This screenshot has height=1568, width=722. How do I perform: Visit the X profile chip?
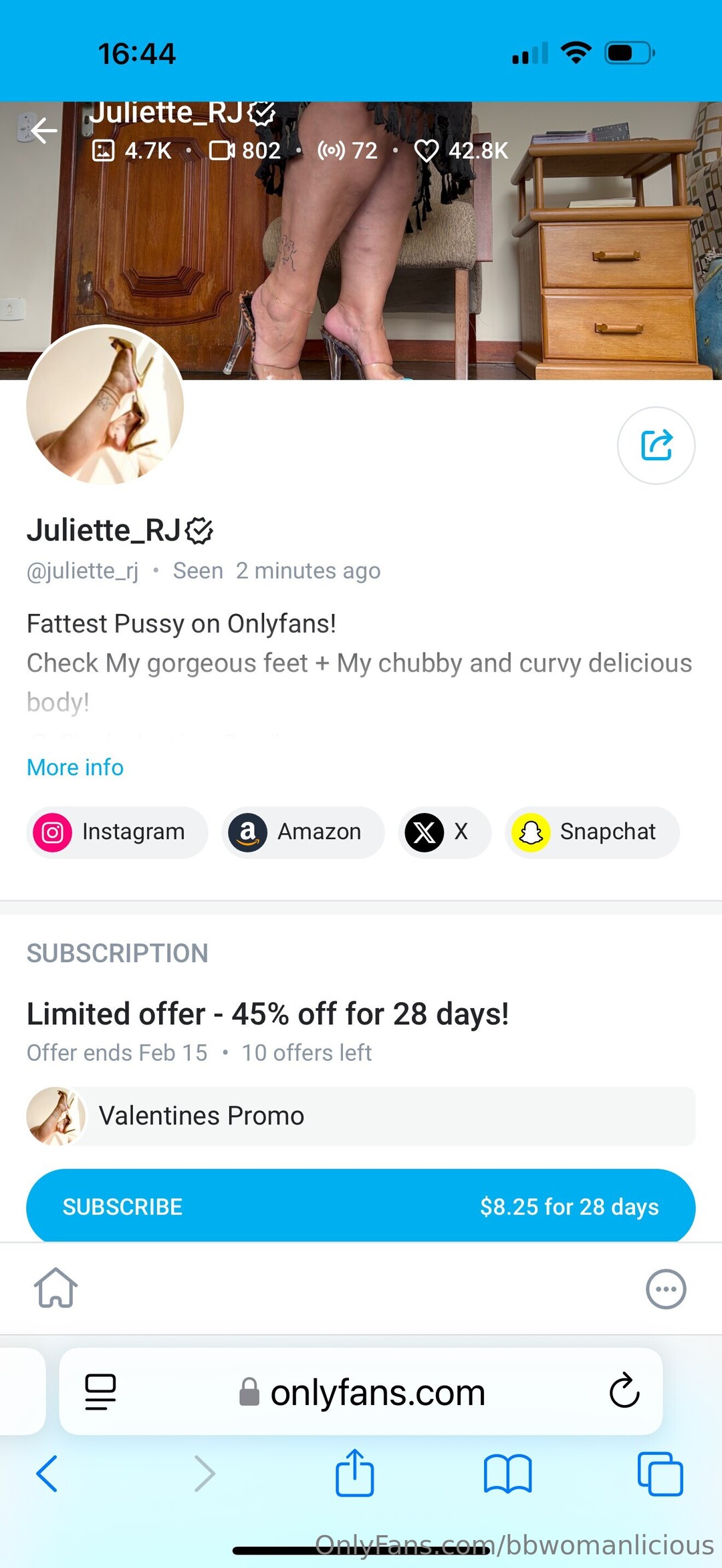coord(444,832)
